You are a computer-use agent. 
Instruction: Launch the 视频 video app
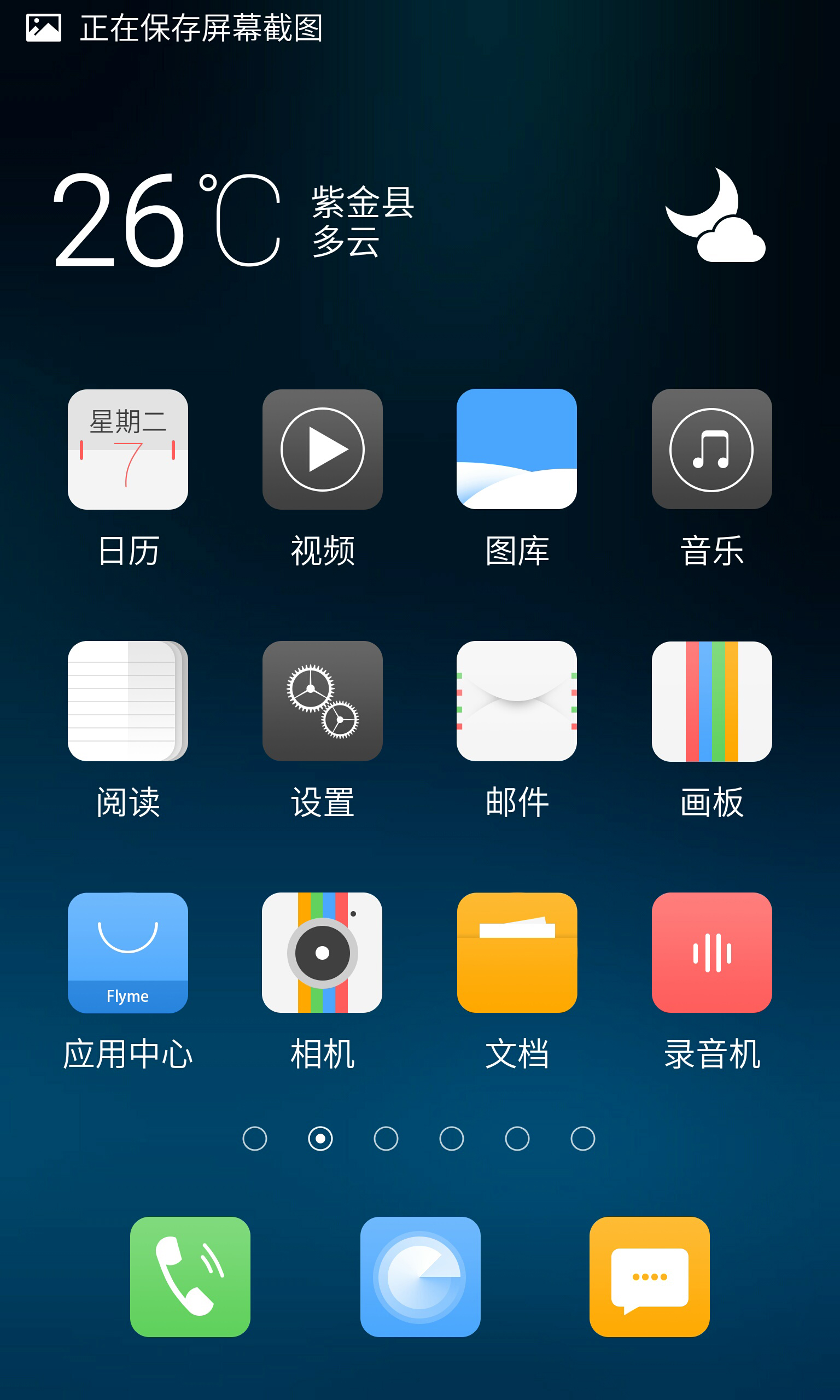(x=323, y=450)
